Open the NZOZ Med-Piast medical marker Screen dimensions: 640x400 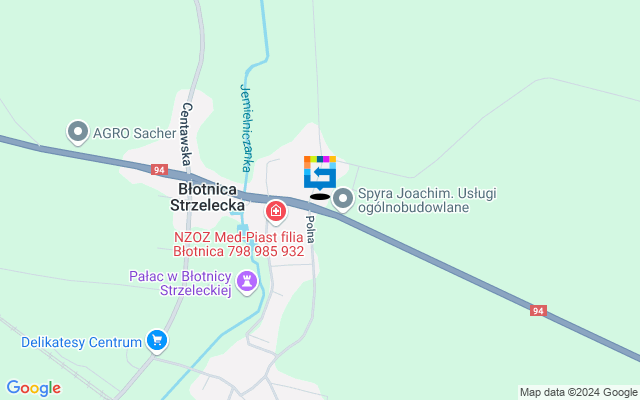(x=275, y=212)
